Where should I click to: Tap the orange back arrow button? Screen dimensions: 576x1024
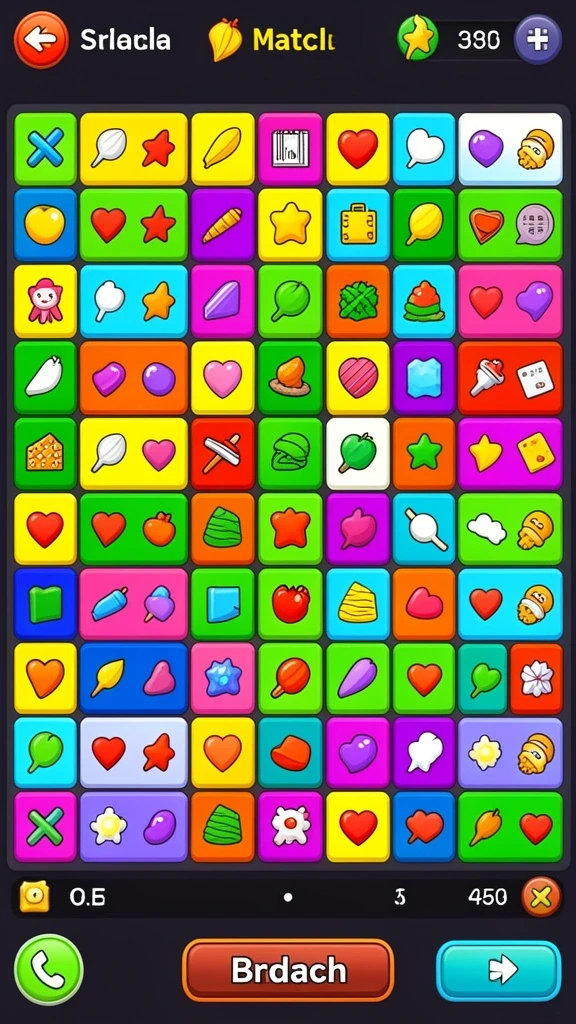(41, 40)
